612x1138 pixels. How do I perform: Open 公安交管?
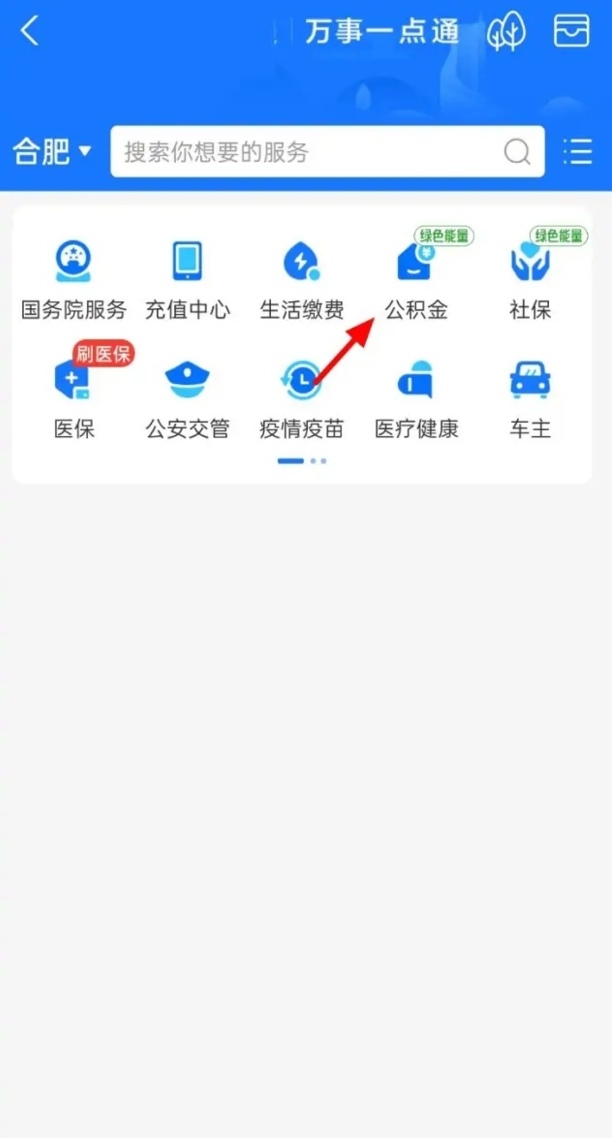click(188, 400)
